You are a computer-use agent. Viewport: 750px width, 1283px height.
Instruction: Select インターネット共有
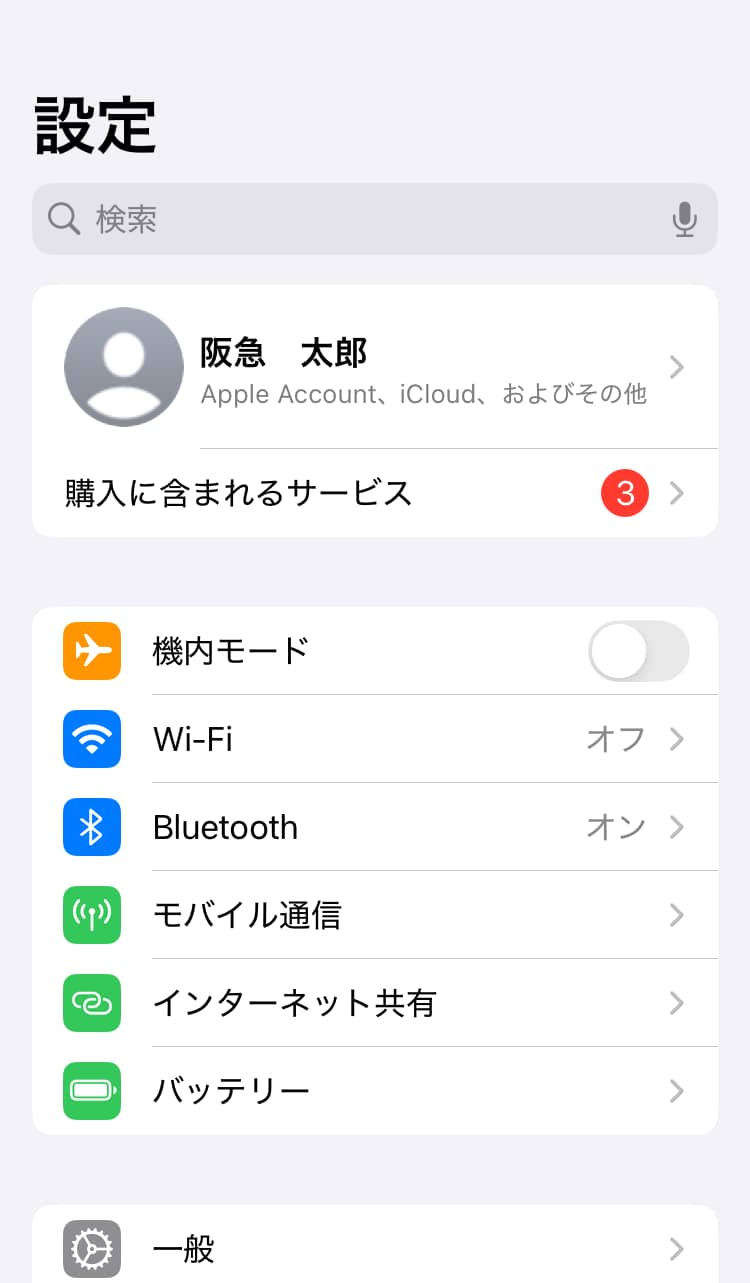(x=374, y=1003)
